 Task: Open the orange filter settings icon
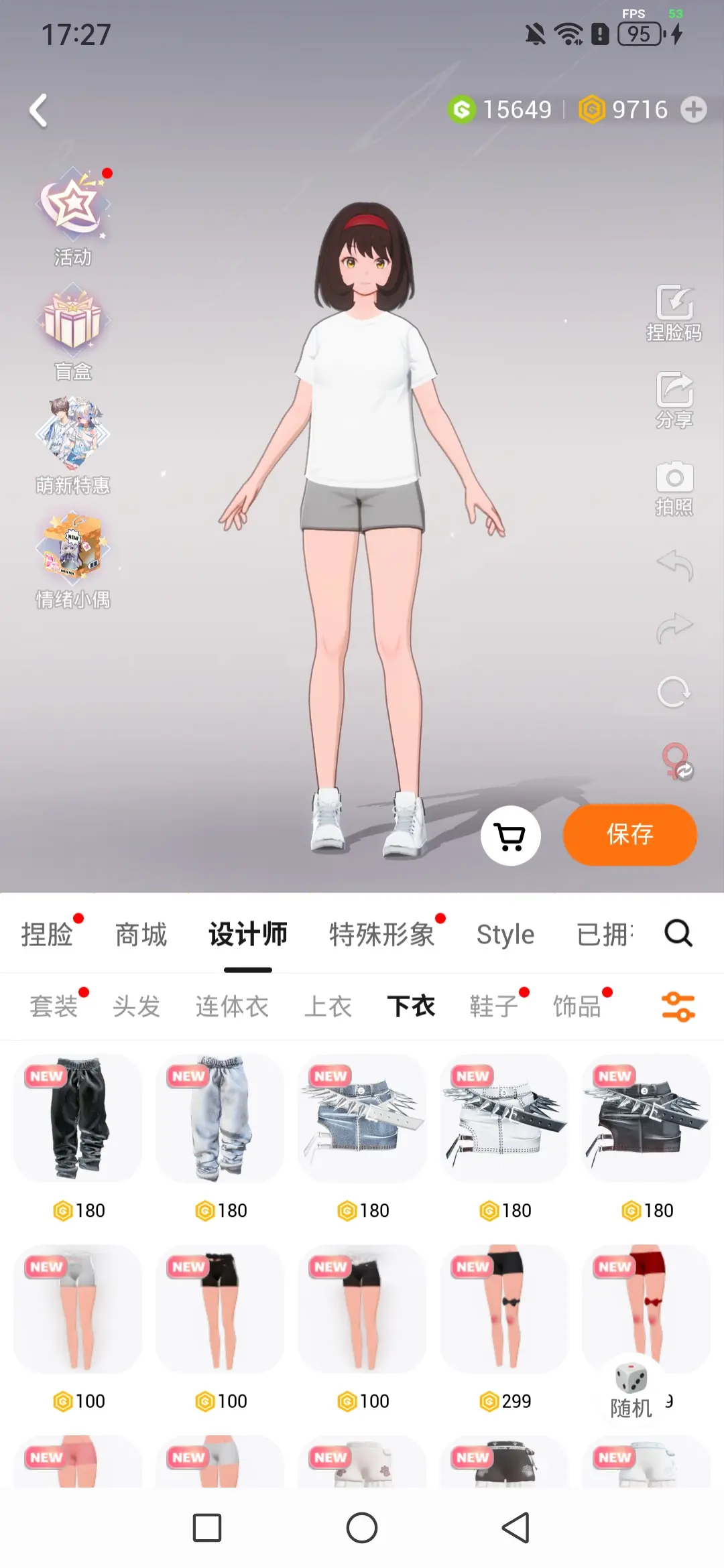tap(678, 1006)
